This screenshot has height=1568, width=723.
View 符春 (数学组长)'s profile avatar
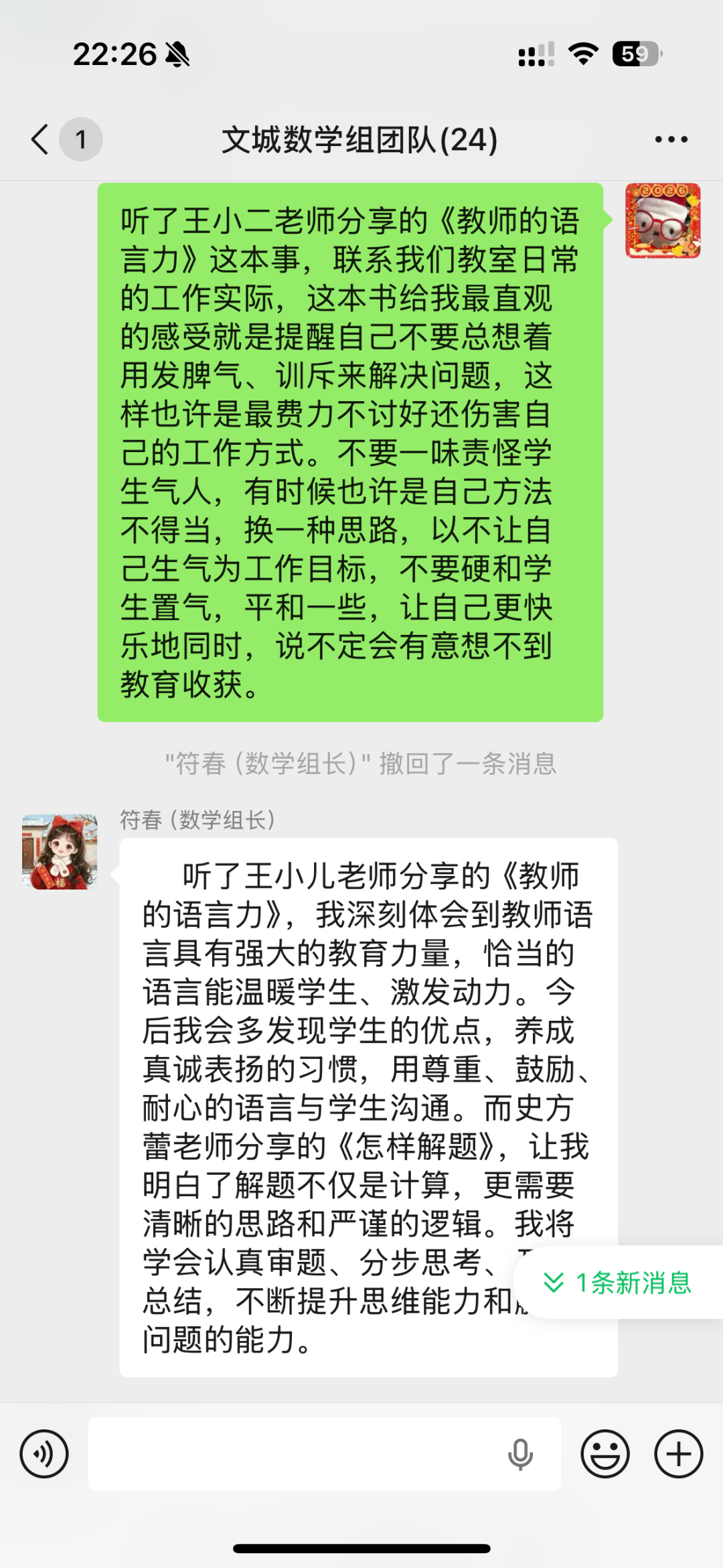[x=60, y=852]
